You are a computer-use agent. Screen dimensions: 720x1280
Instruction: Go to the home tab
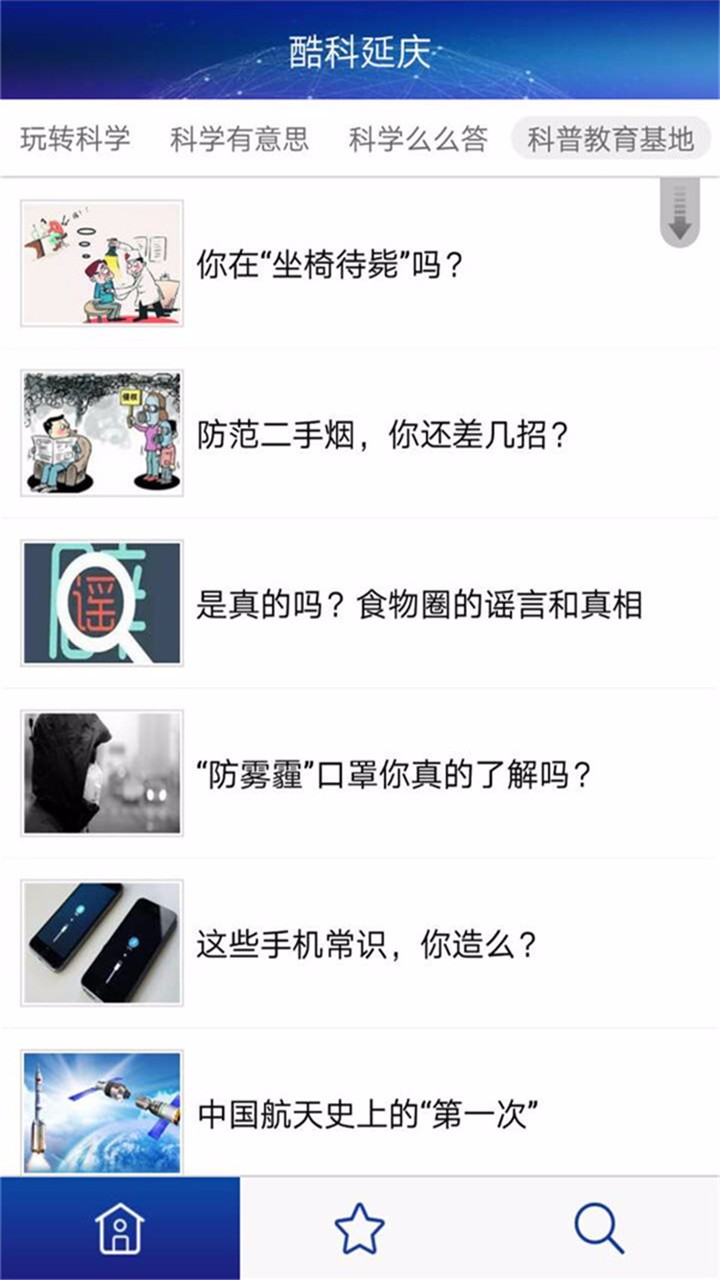[x=120, y=1229]
